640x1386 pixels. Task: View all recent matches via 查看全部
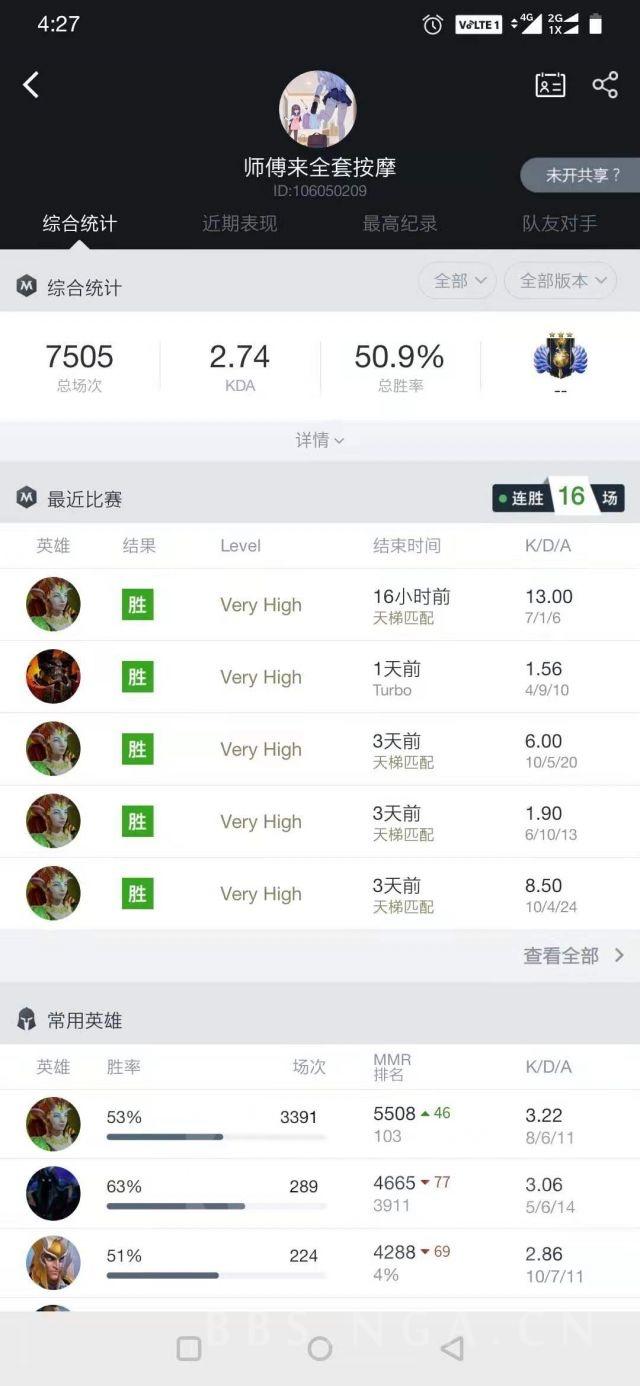click(573, 955)
